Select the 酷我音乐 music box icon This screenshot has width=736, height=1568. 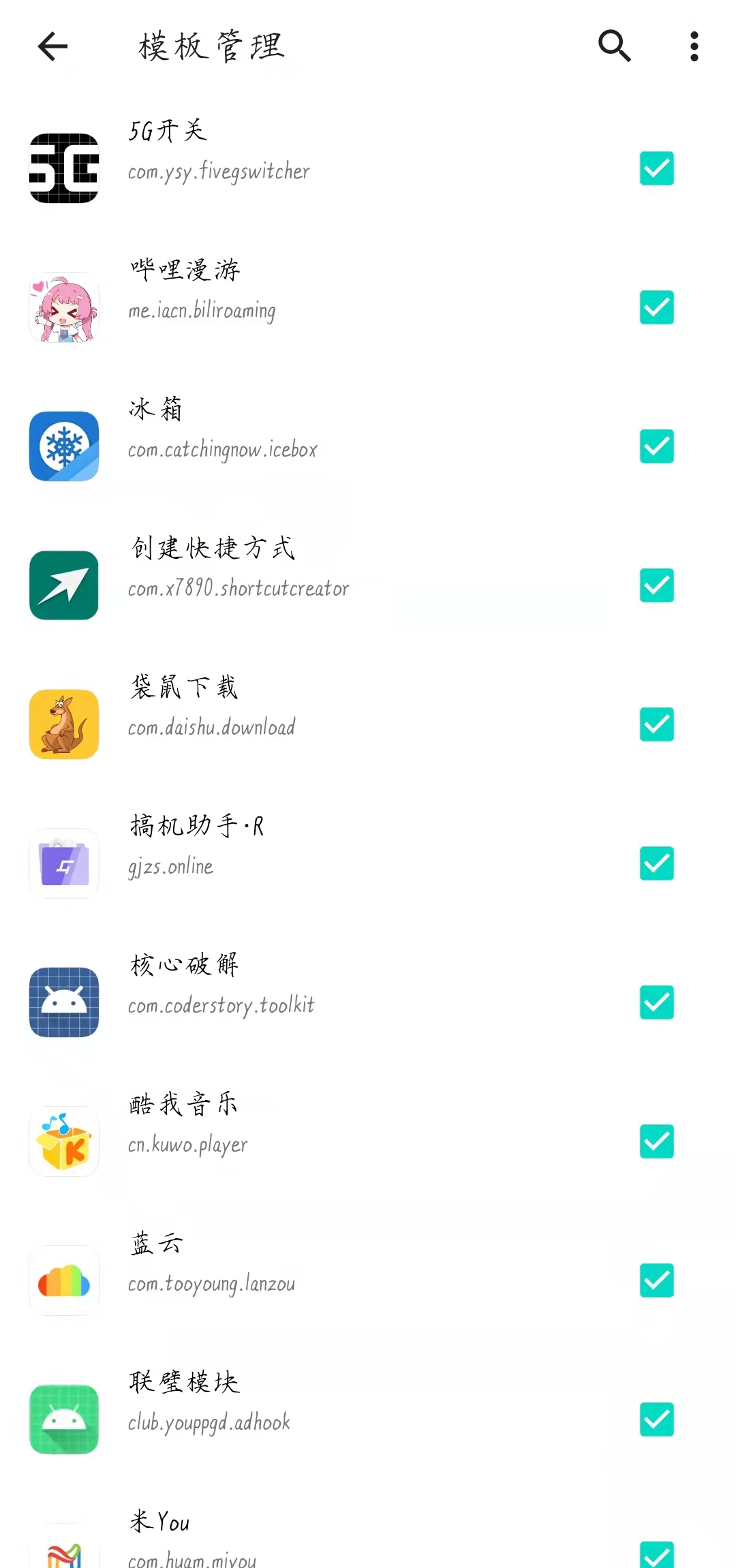tap(63, 1141)
